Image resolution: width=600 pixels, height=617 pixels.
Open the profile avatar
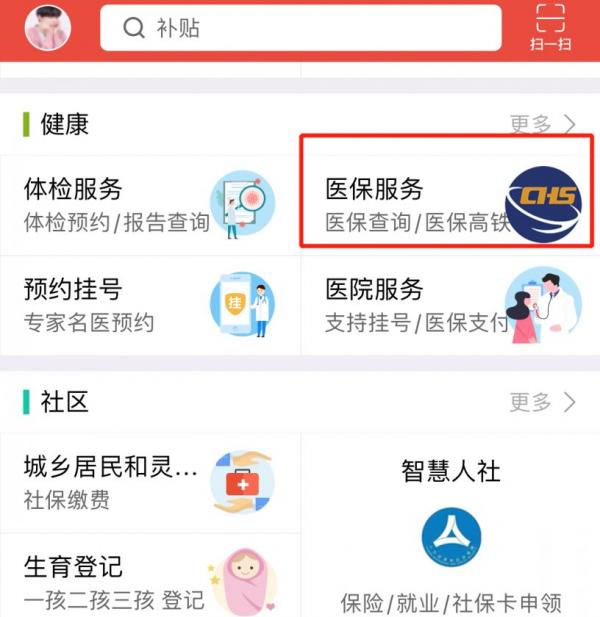(x=47, y=28)
